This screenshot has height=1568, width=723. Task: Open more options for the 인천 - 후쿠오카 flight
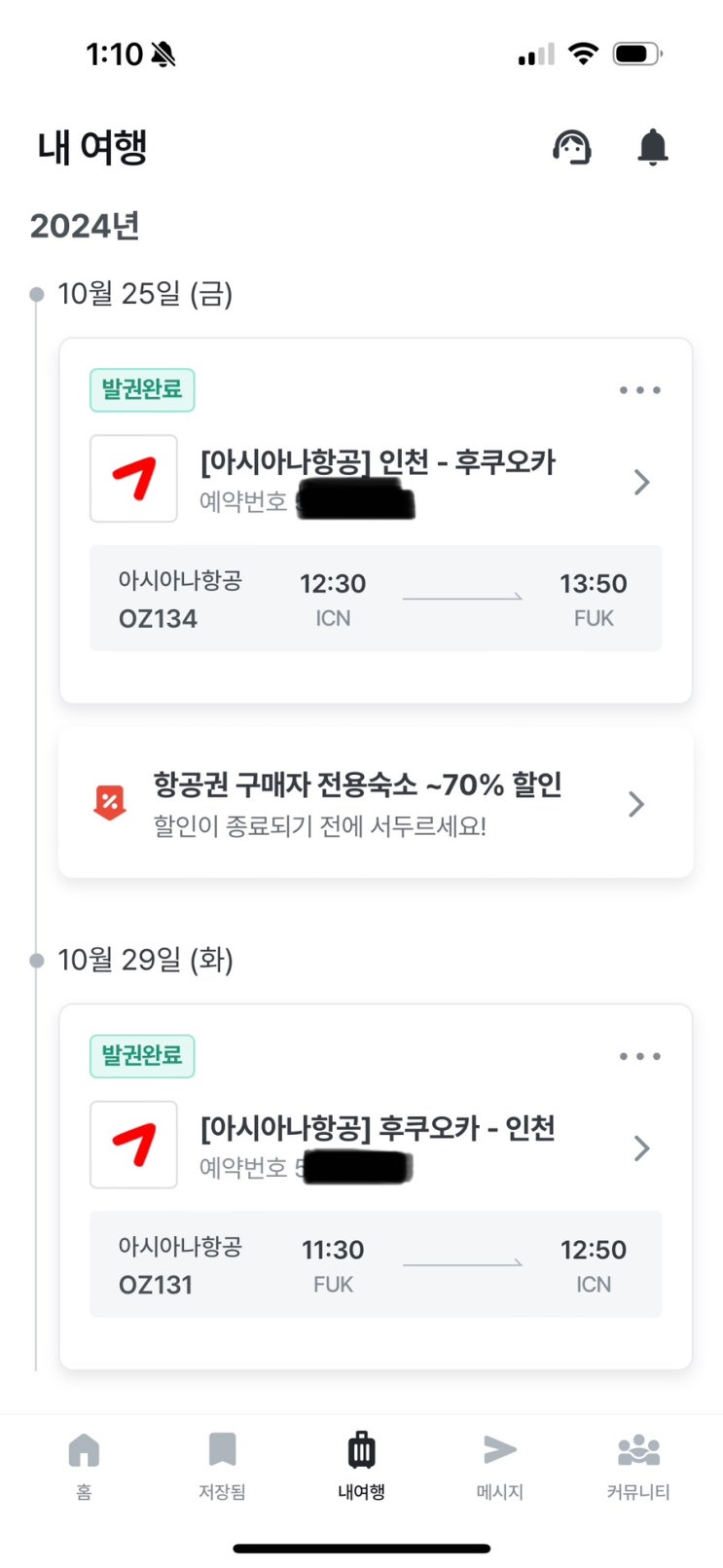(x=640, y=390)
